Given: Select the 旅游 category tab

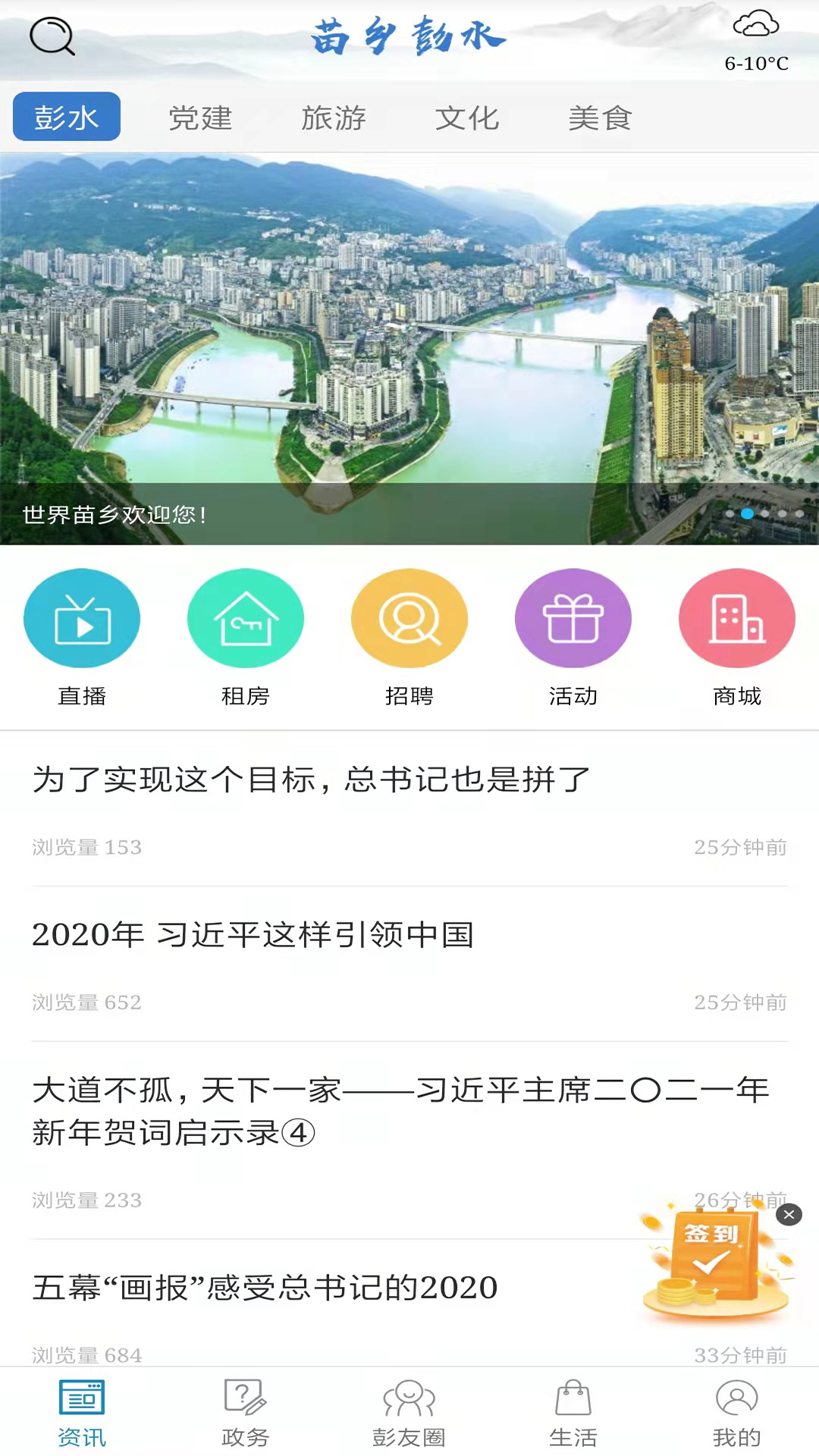Looking at the screenshot, I should point(334,118).
